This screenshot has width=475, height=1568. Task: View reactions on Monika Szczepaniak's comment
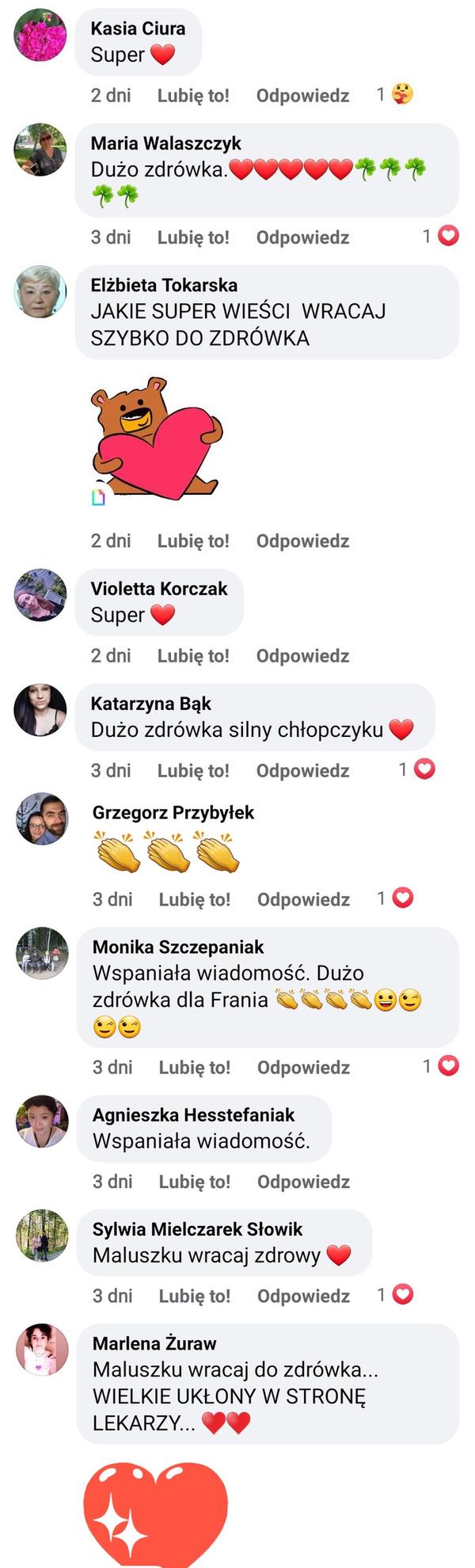(441, 1066)
